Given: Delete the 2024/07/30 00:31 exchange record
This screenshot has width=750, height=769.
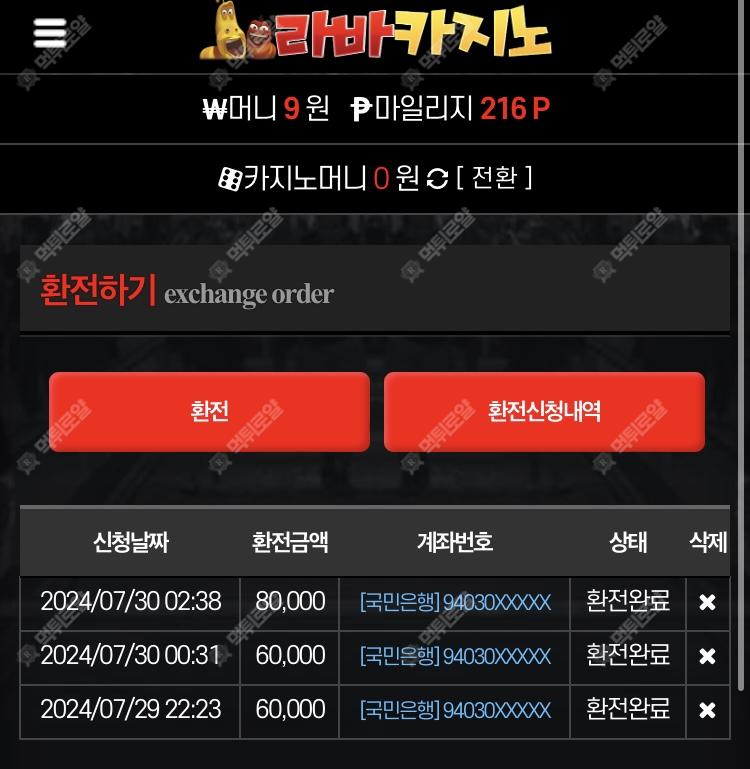Looking at the screenshot, I should tap(707, 656).
